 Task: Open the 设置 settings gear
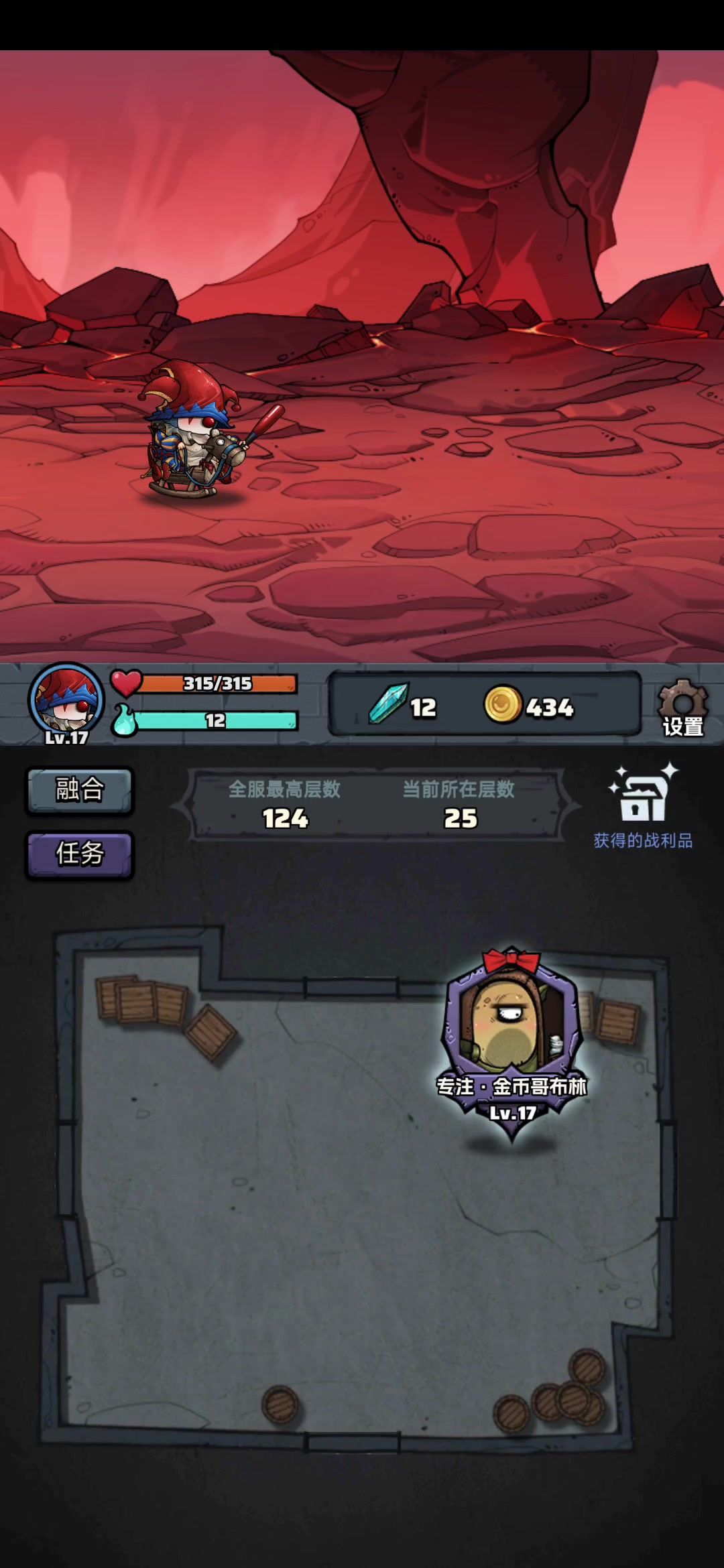pyautogui.click(x=682, y=708)
